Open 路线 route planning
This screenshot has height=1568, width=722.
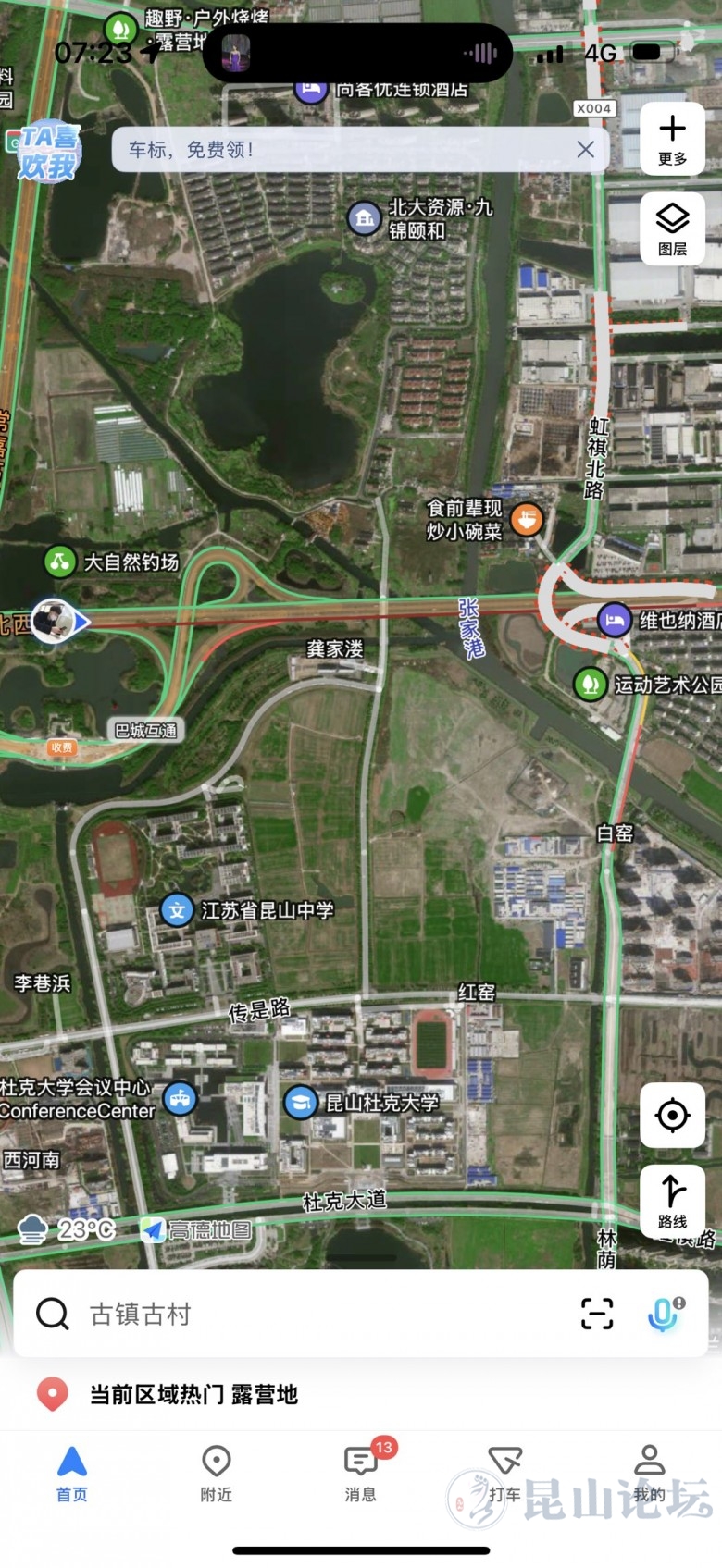(x=672, y=1199)
